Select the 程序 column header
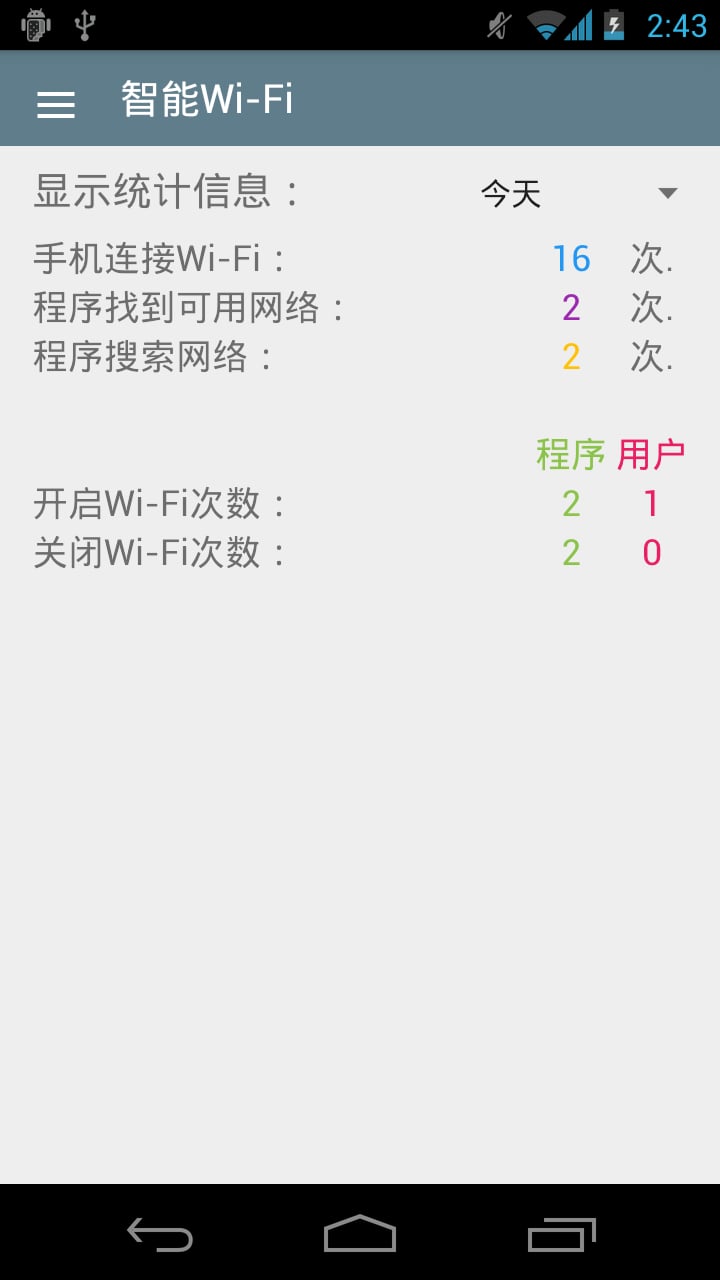Image resolution: width=720 pixels, height=1280 pixels. (572, 453)
